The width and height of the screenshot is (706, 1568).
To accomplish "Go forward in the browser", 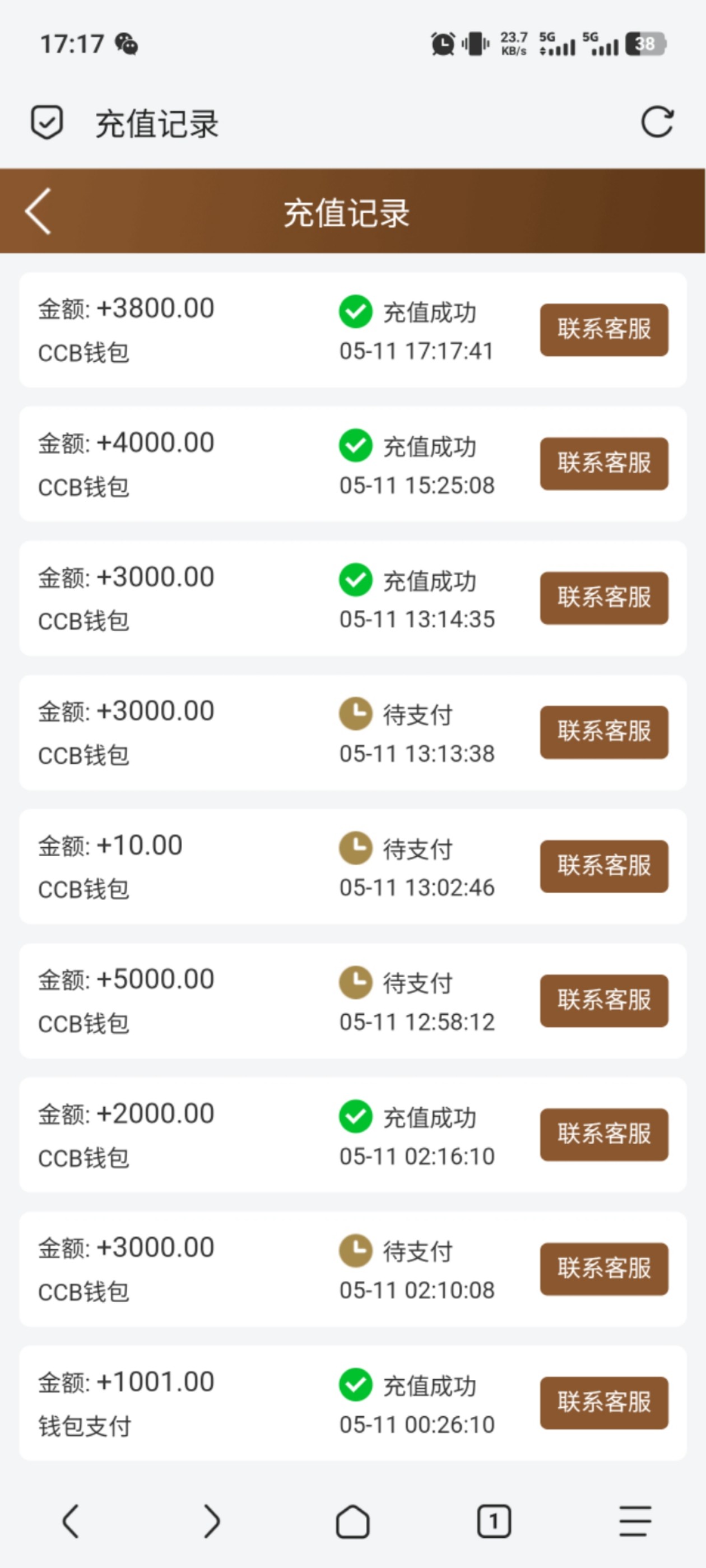I will (211, 1522).
